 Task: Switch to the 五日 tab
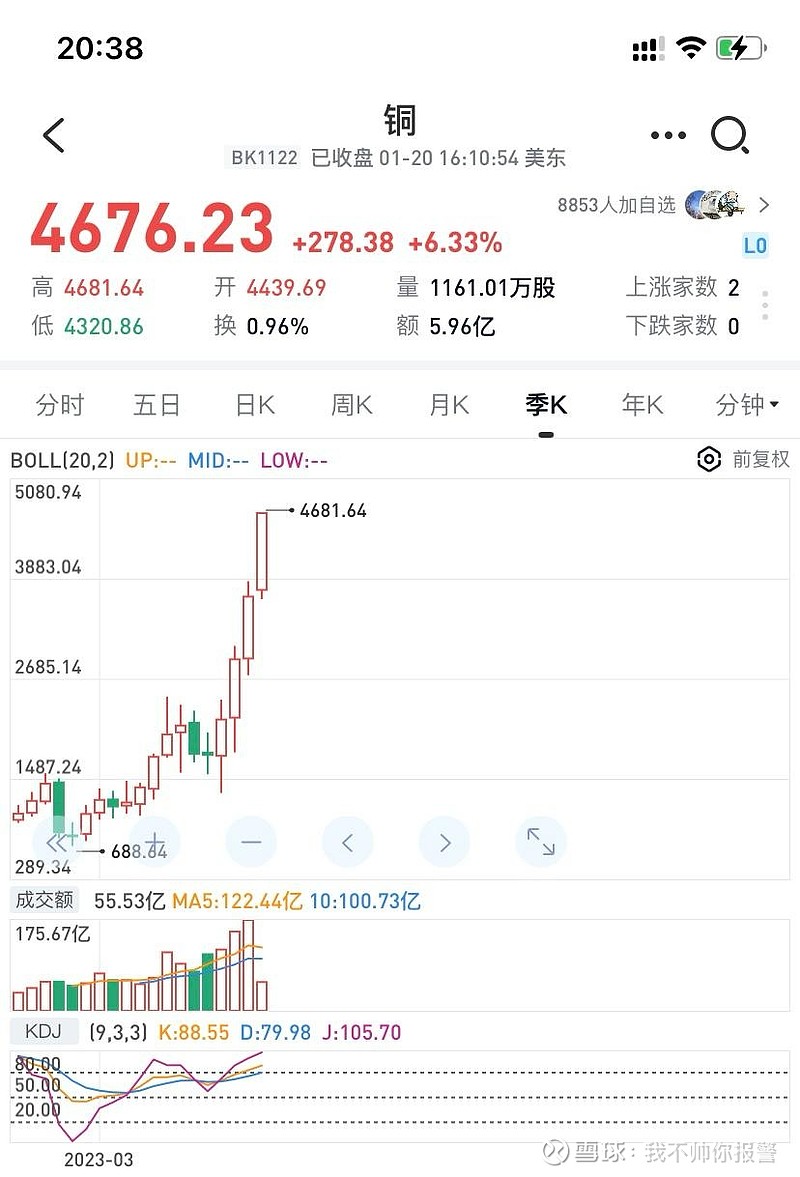click(x=157, y=405)
